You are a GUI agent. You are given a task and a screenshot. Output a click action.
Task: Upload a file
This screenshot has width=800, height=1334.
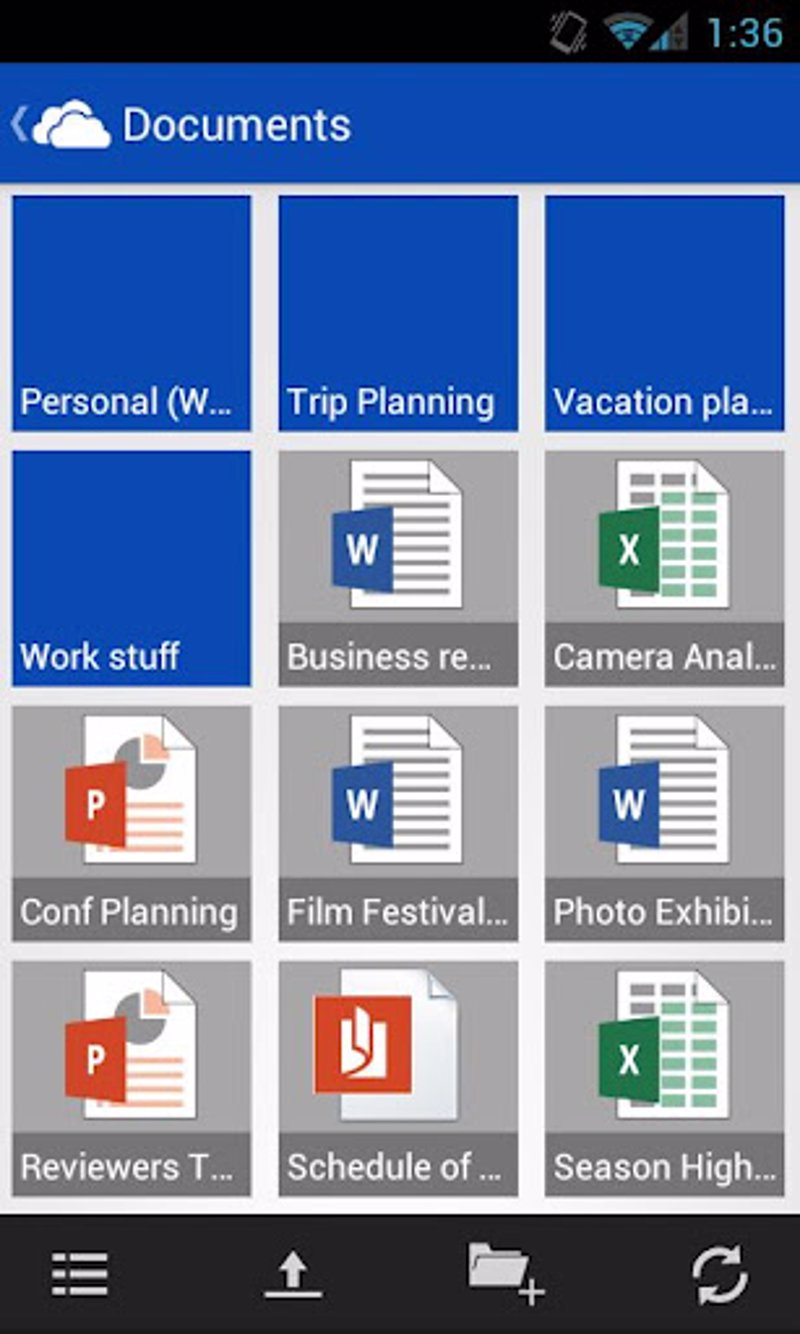tap(292, 1274)
